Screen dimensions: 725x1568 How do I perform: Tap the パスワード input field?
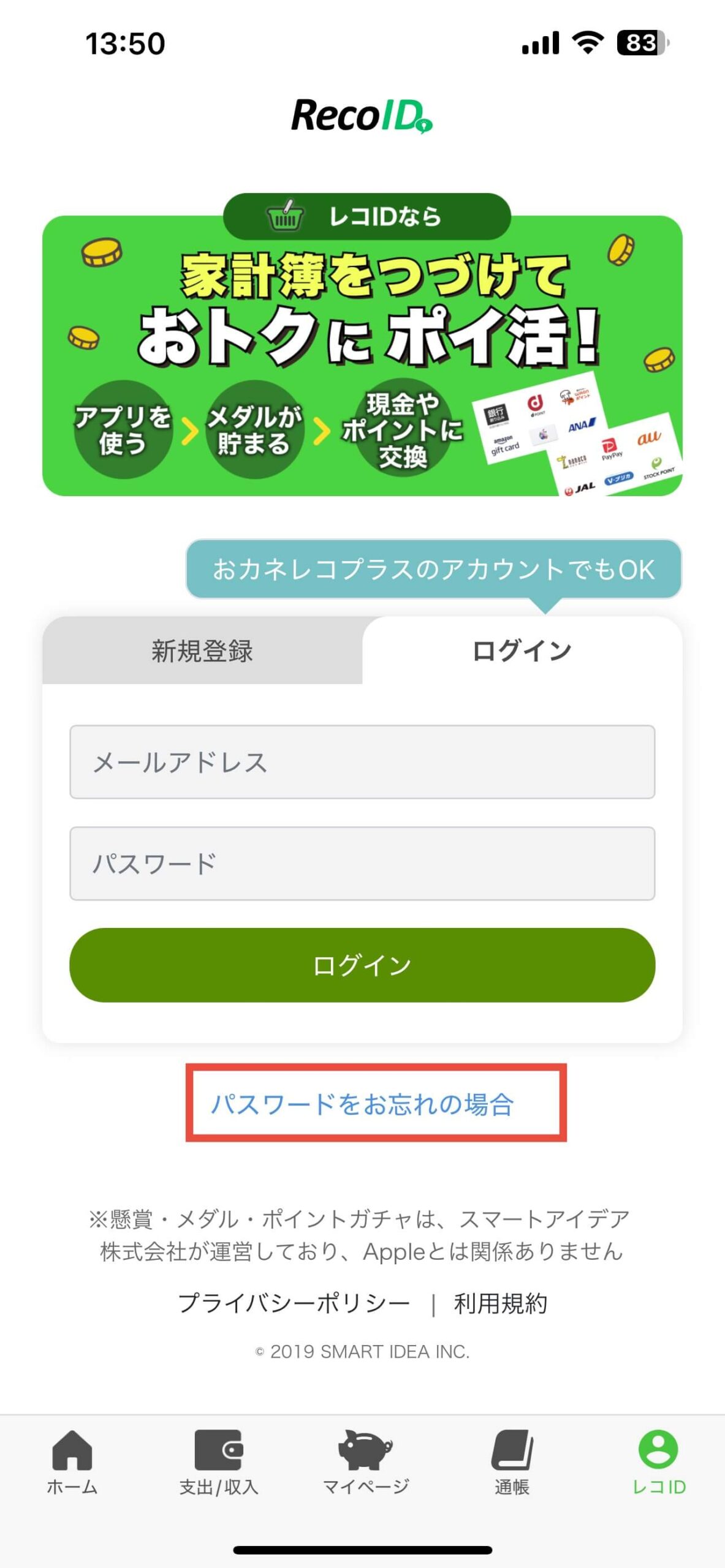tap(362, 864)
